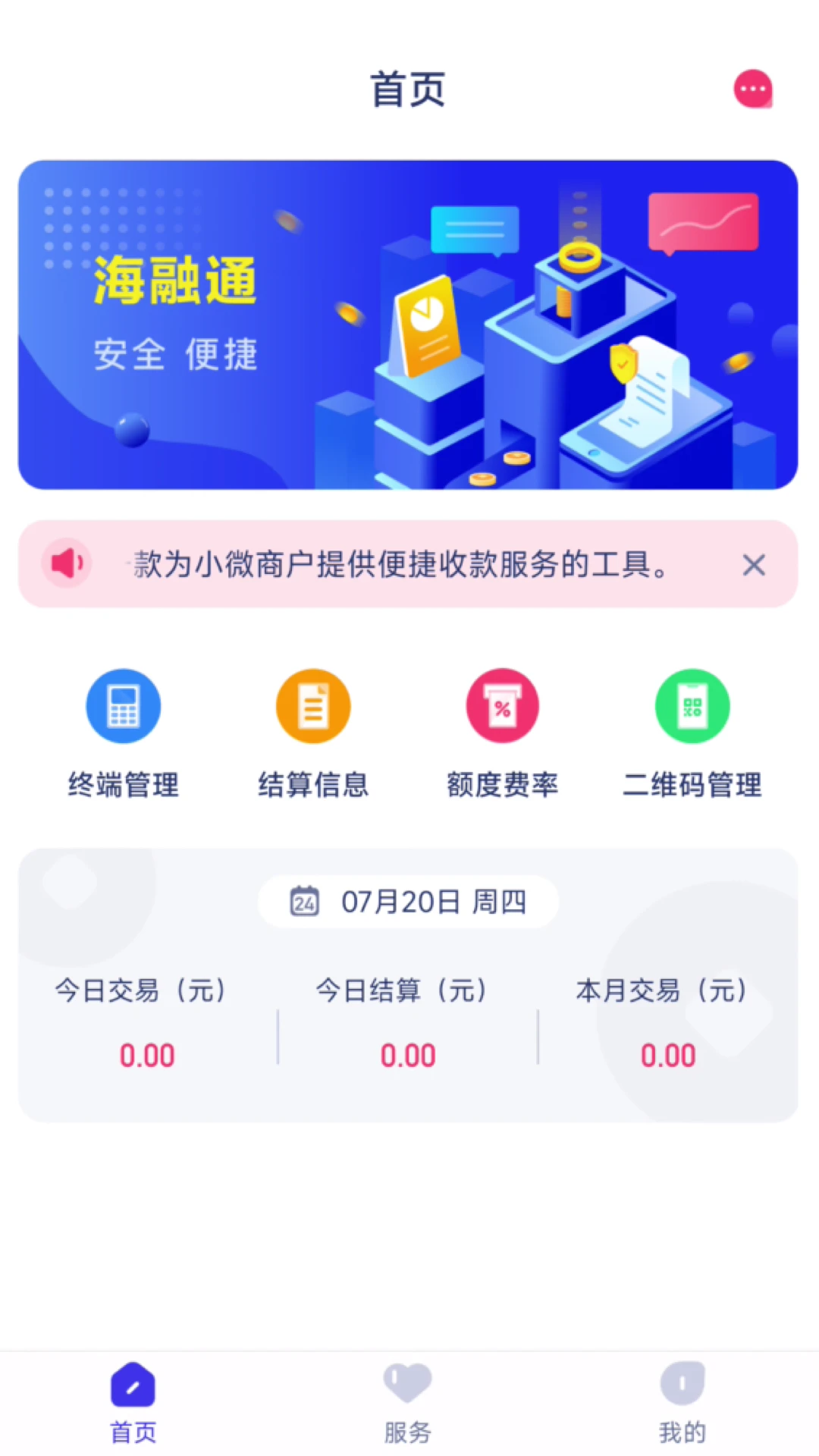819x1456 pixels.
Task: Open the ellipsis menu at top right
Action: point(753,88)
